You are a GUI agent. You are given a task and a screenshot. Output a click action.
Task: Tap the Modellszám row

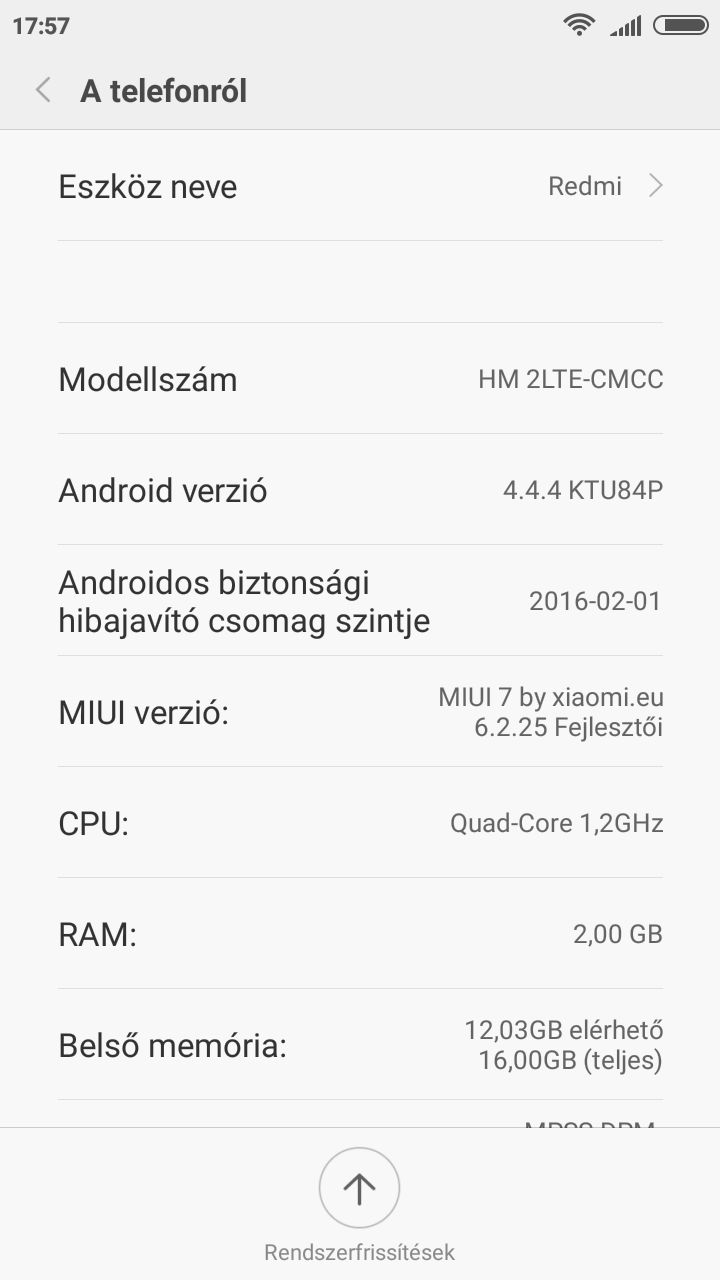(x=360, y=380)
